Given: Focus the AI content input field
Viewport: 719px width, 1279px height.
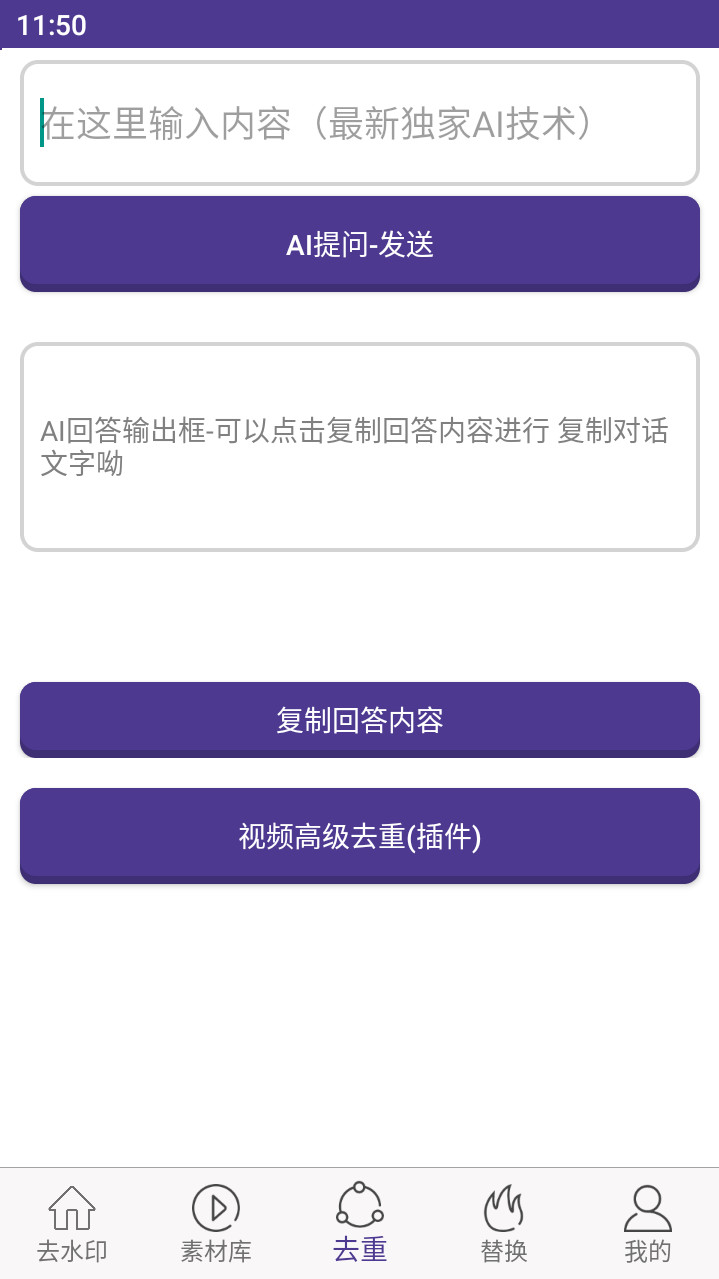Looking at the screenshot, I should pyautogui.click(x=359, y=124).
